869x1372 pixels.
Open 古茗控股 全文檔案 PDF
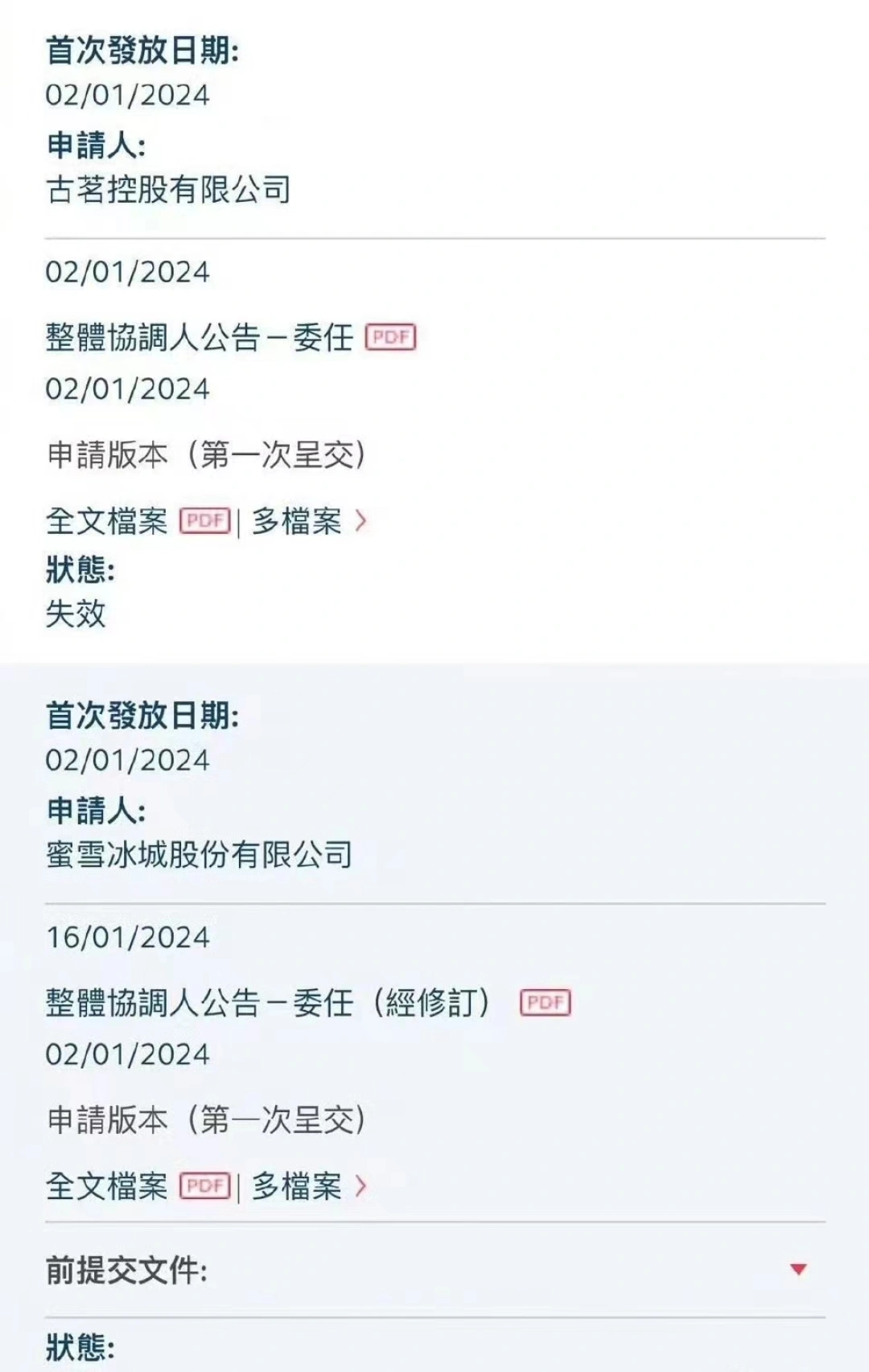tap(204, 521)
